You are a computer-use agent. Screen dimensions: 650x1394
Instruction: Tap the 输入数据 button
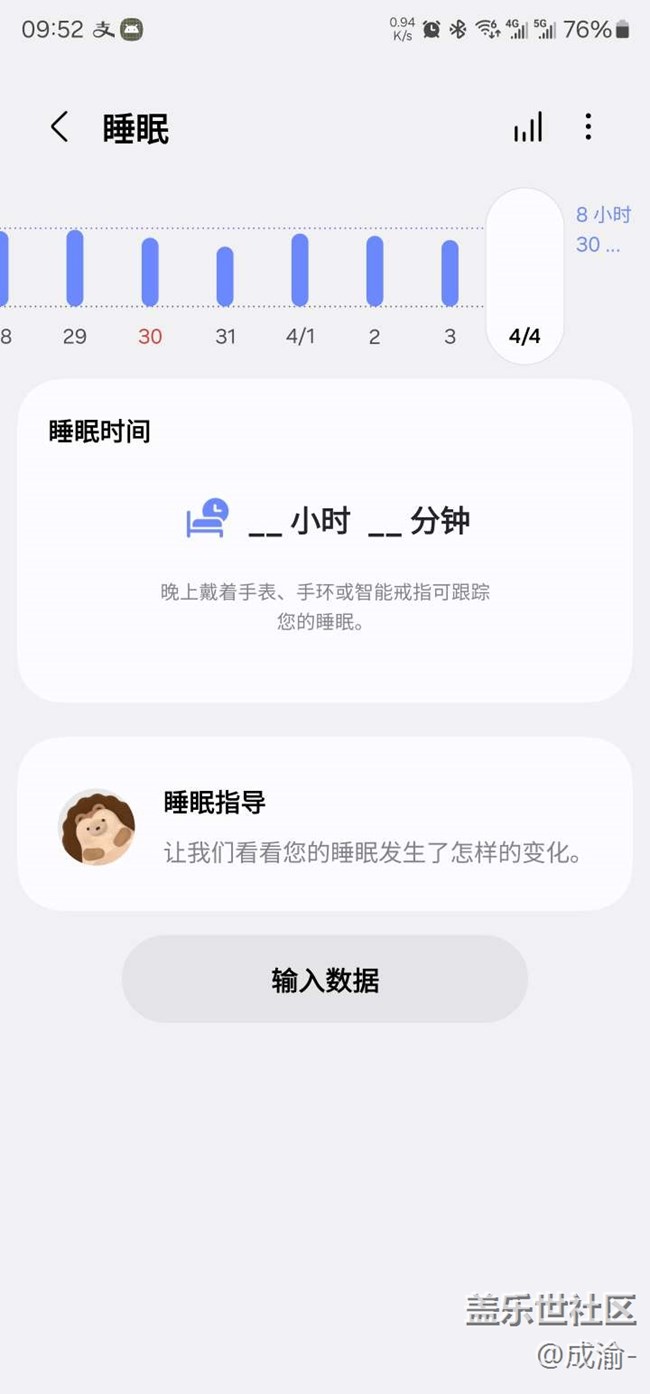[x=325, y=979]
